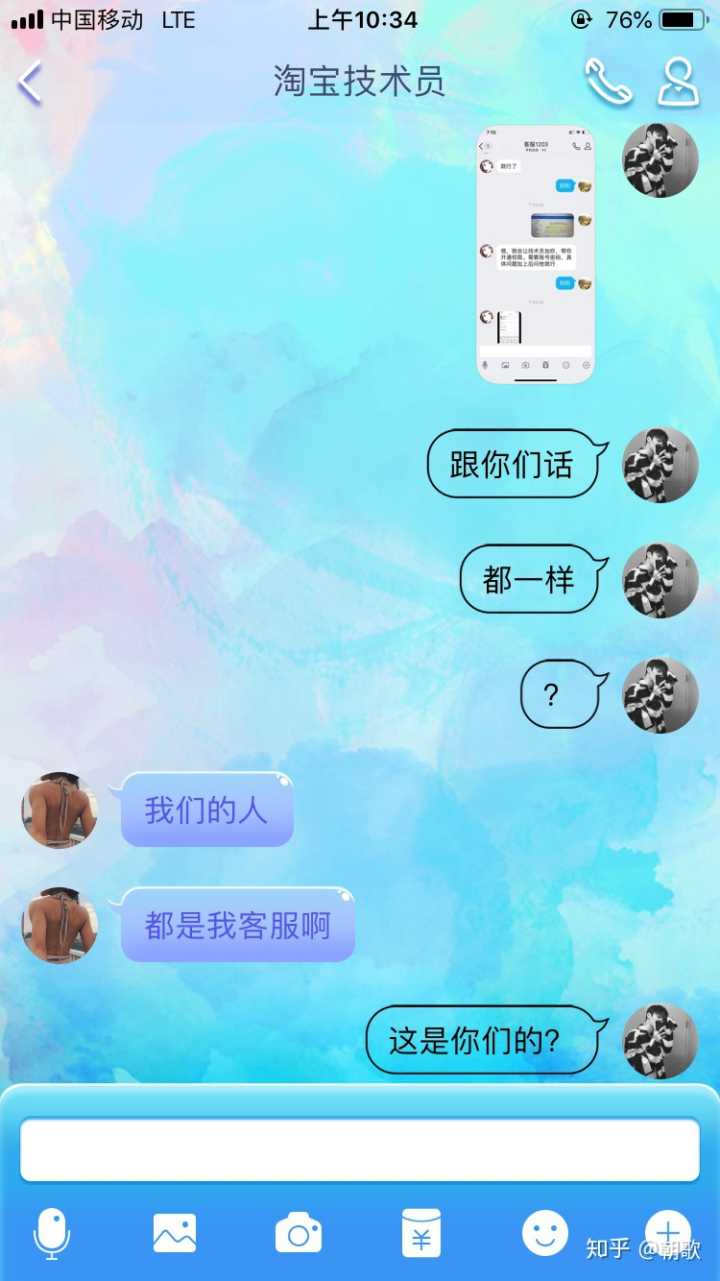View the avatar beside 我们的人
720x1281 pixels.
60,810
